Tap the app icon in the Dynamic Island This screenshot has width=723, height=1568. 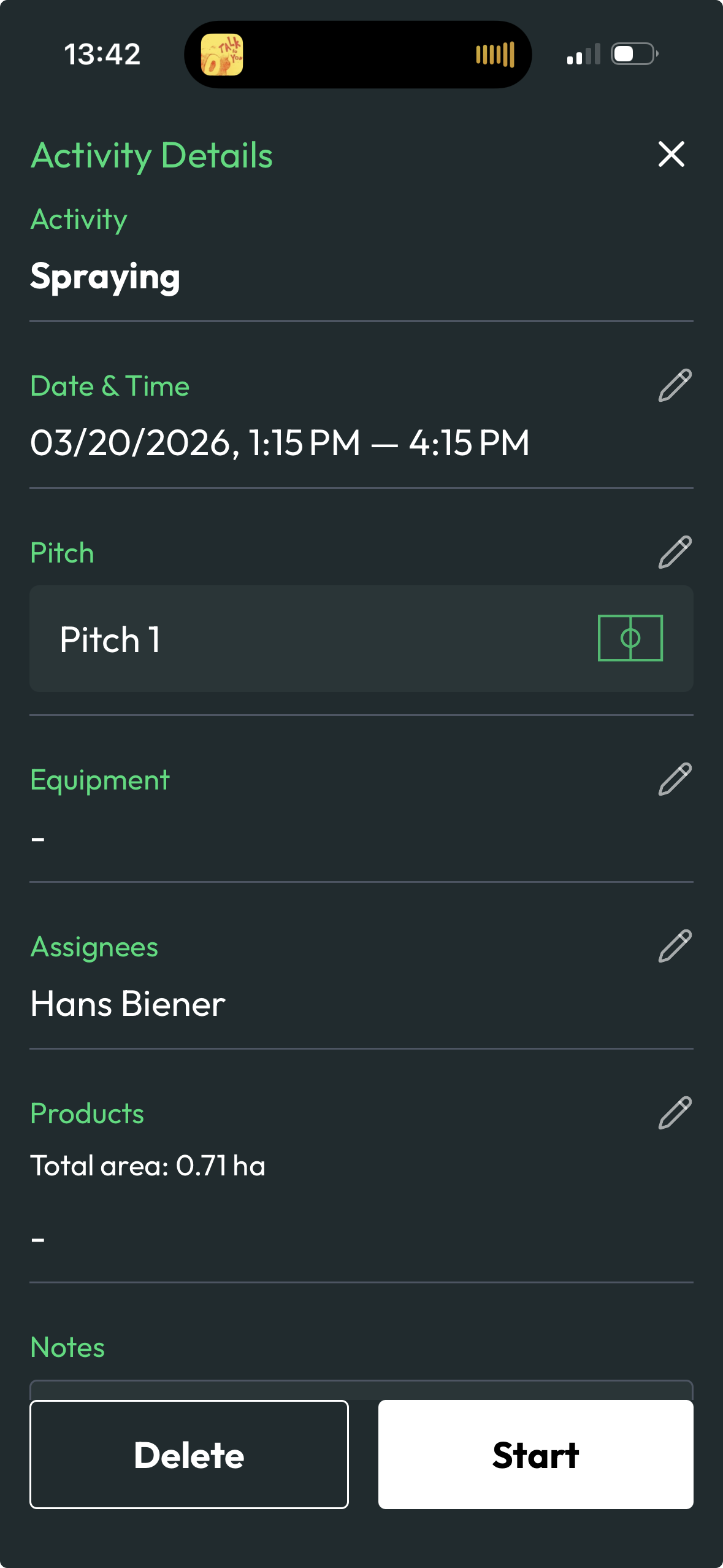222,55
